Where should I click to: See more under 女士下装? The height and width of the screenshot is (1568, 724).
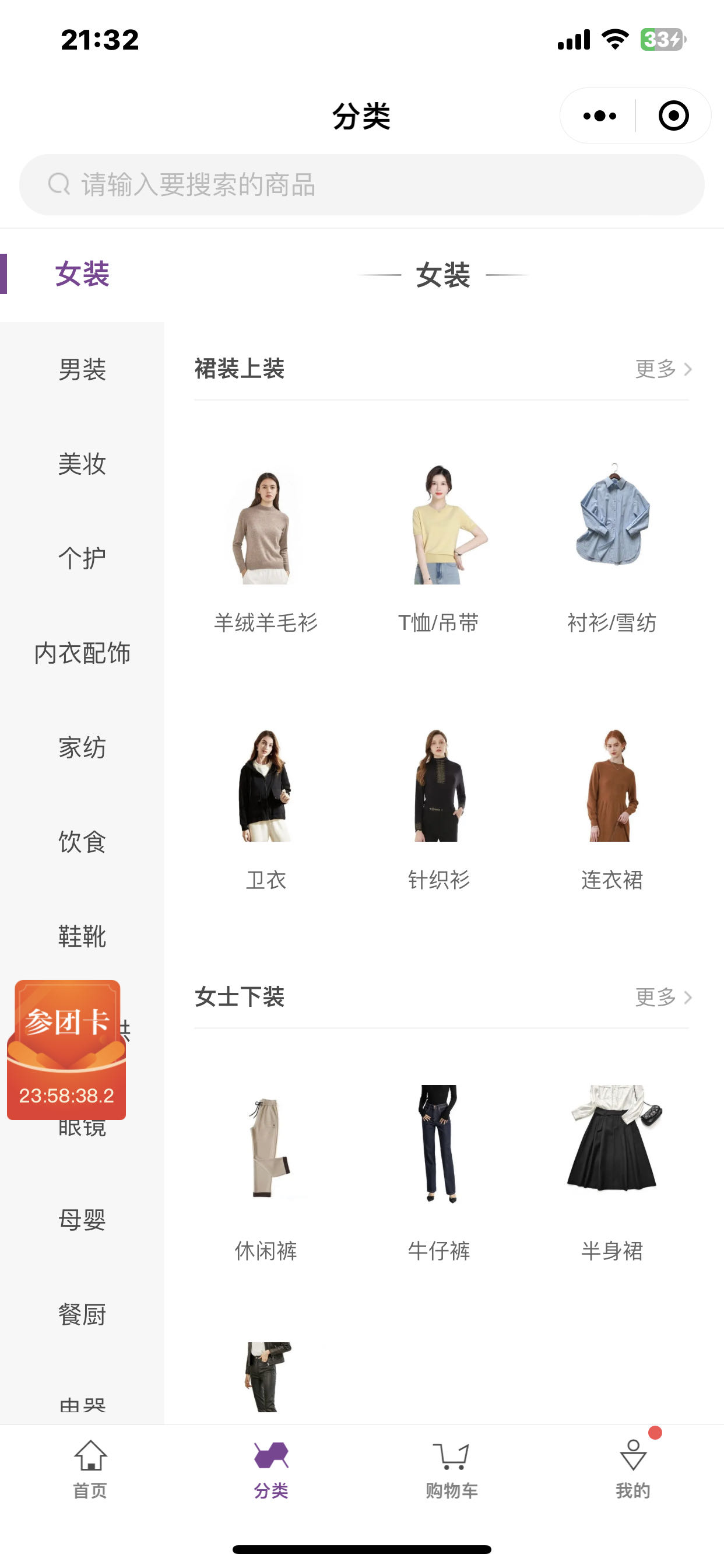point(663,997)
